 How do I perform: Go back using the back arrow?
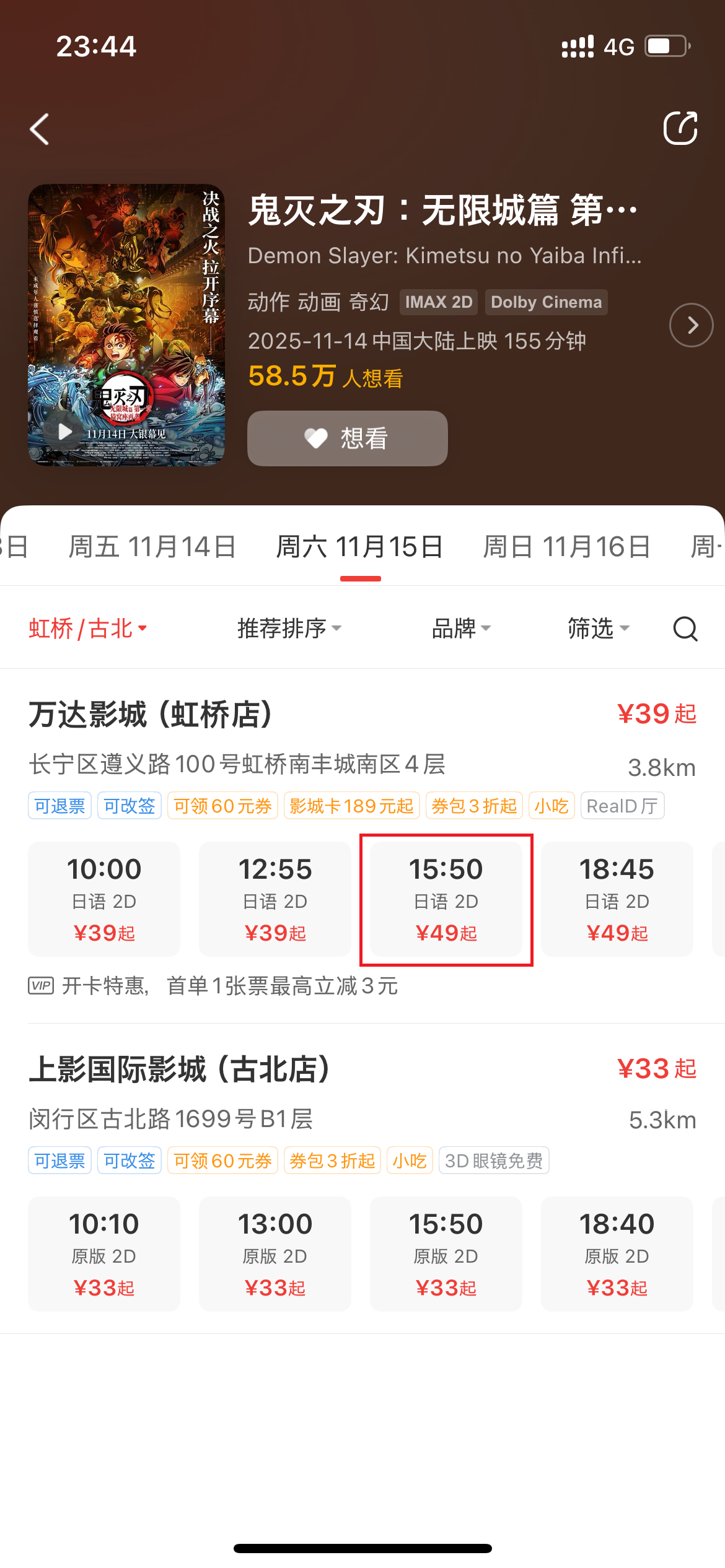point(40,129)
